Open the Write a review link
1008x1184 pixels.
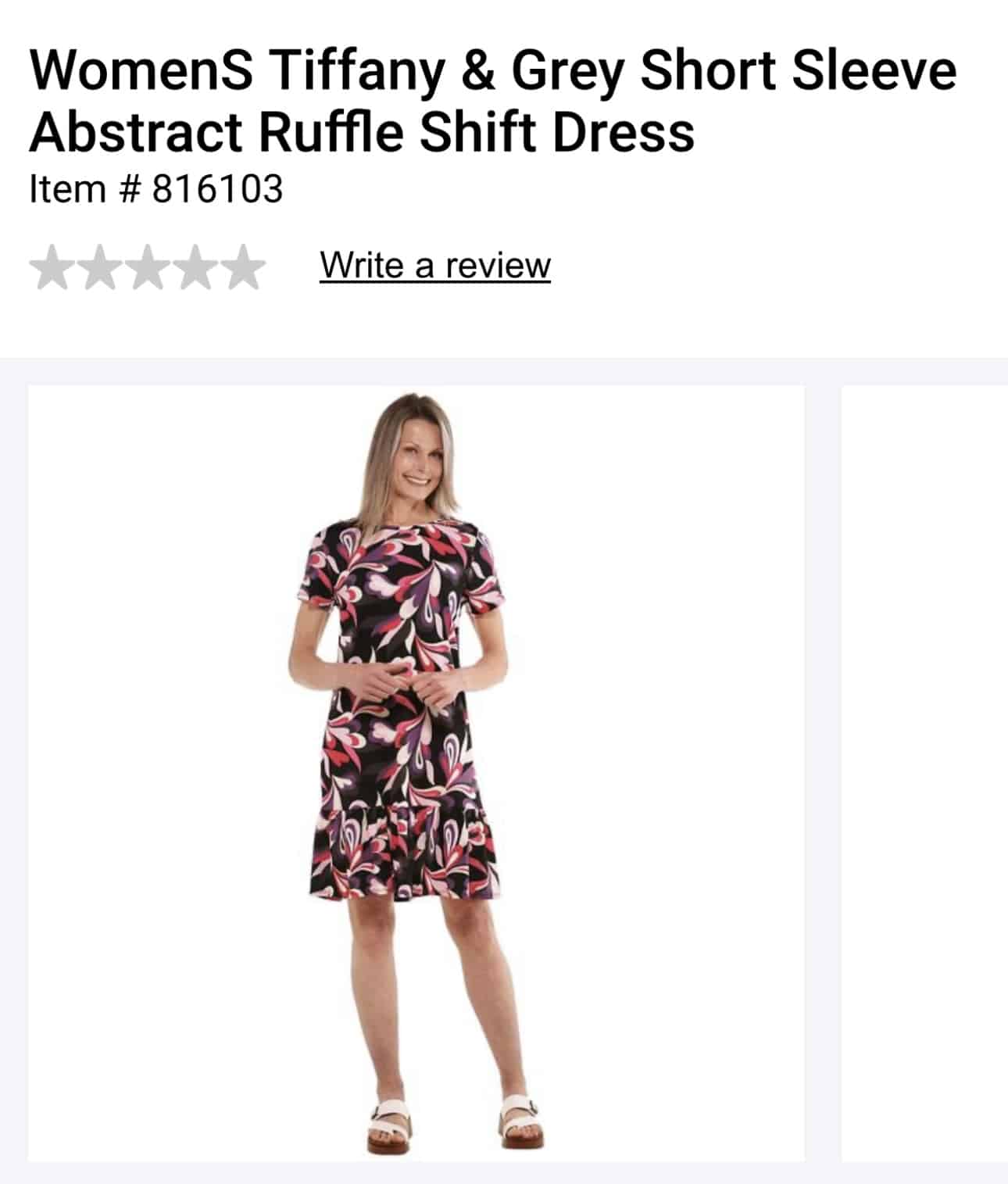point(434,265)
